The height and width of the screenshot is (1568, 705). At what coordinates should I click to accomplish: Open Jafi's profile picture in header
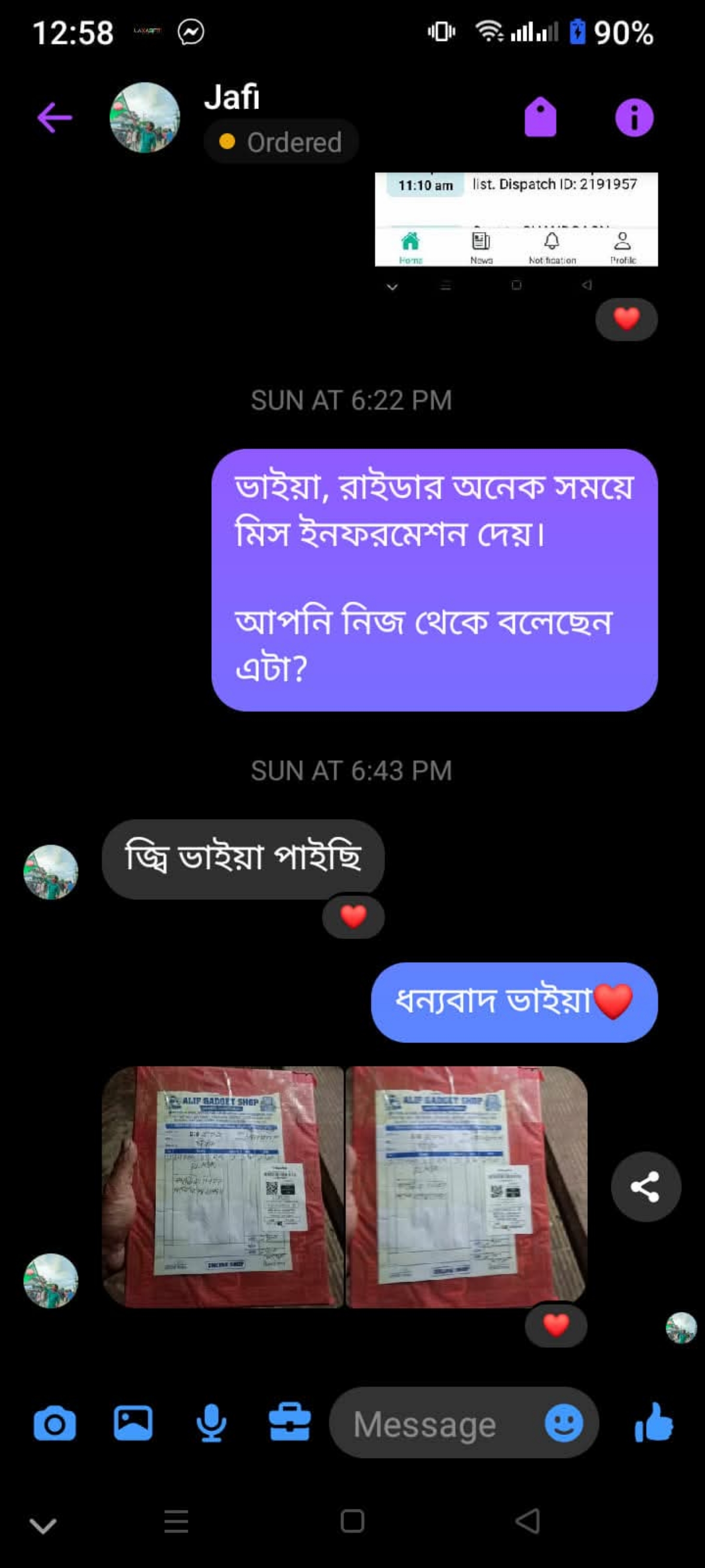coord(145,117)
